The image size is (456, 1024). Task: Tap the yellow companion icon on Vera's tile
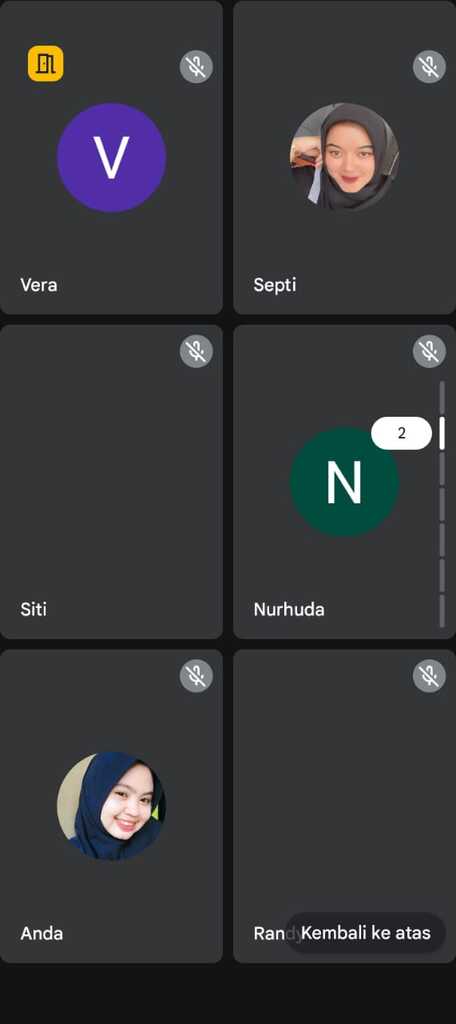click(x=46, y=63)
